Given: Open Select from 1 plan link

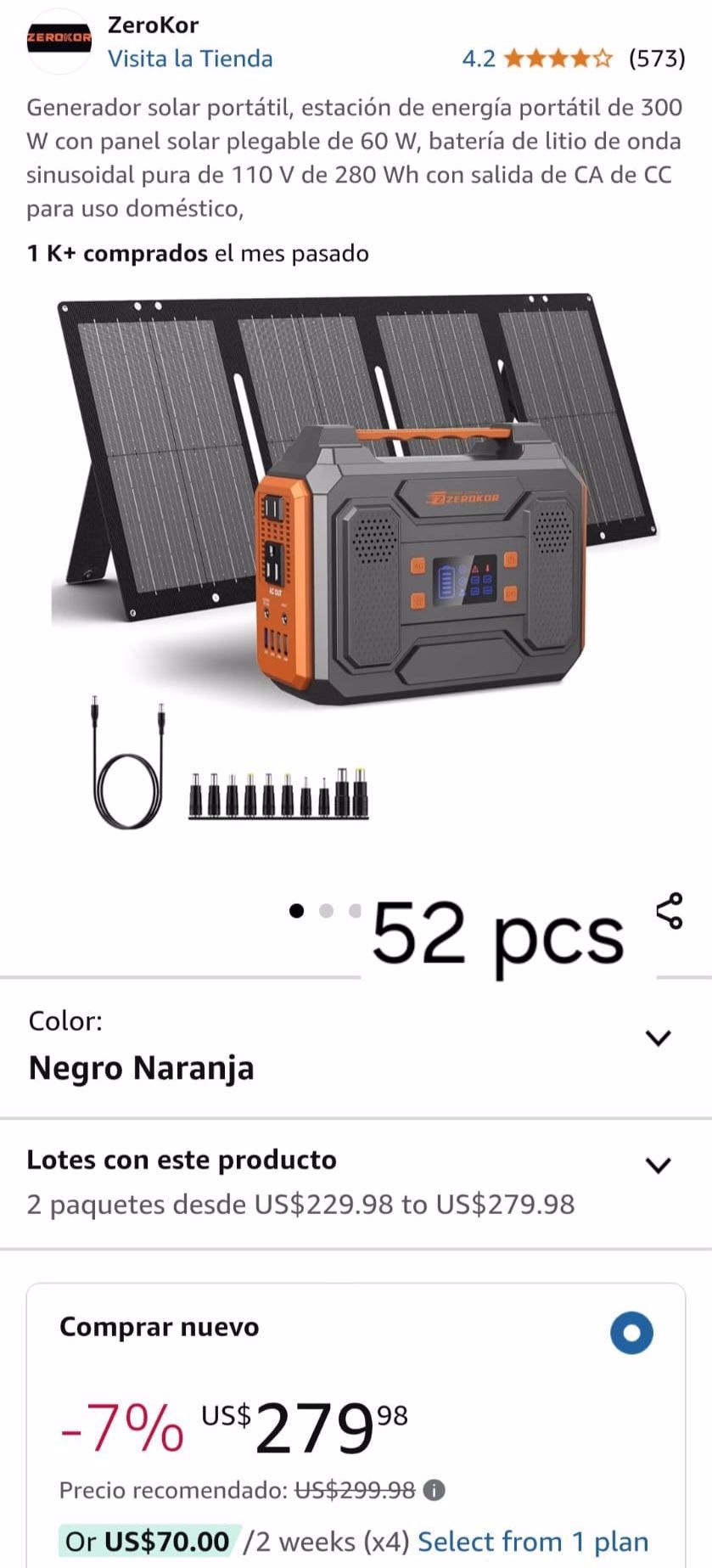Looking at the screenshot, I should click(x=533, y=1542).
